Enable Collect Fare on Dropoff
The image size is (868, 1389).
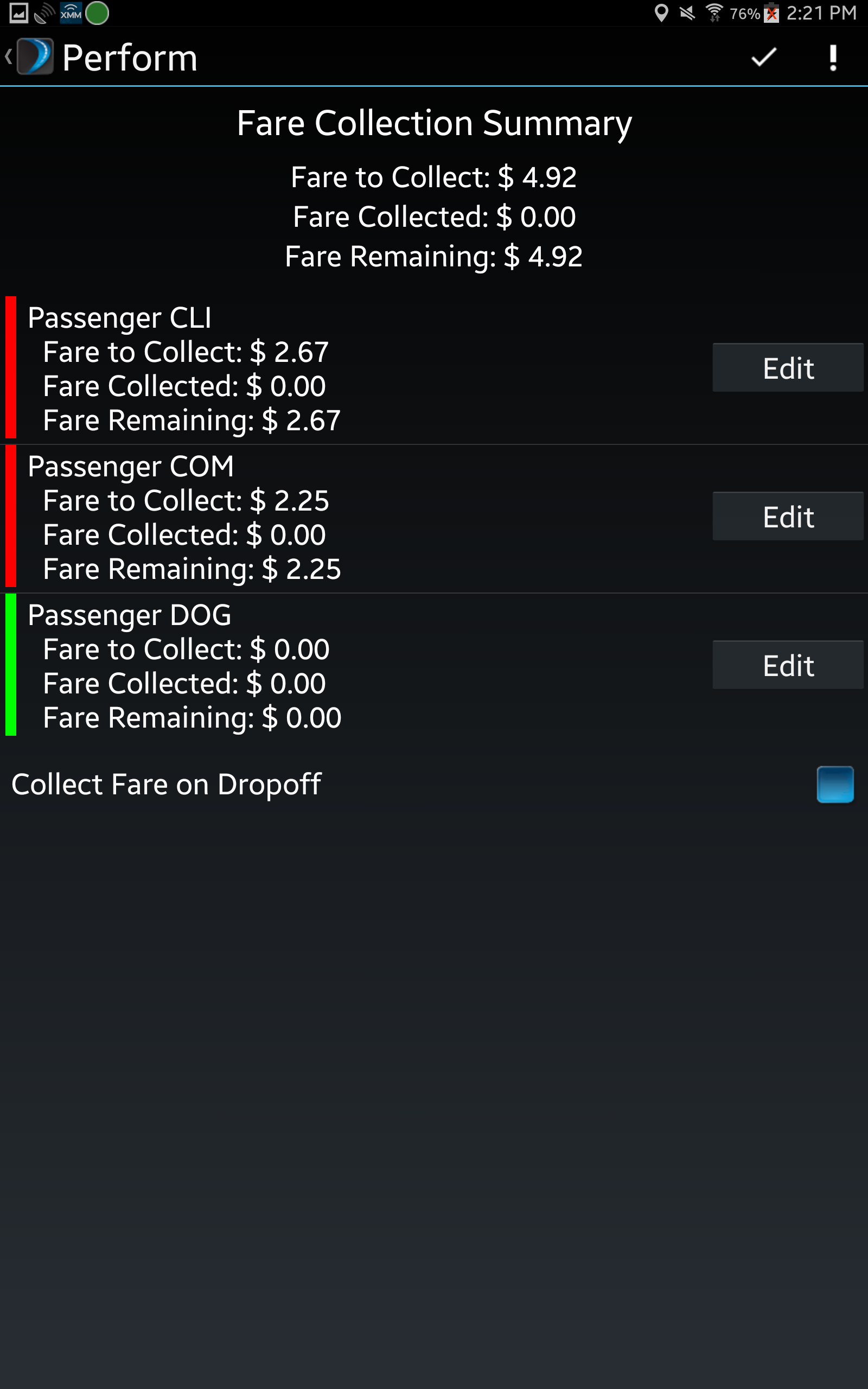pos(834,783)
